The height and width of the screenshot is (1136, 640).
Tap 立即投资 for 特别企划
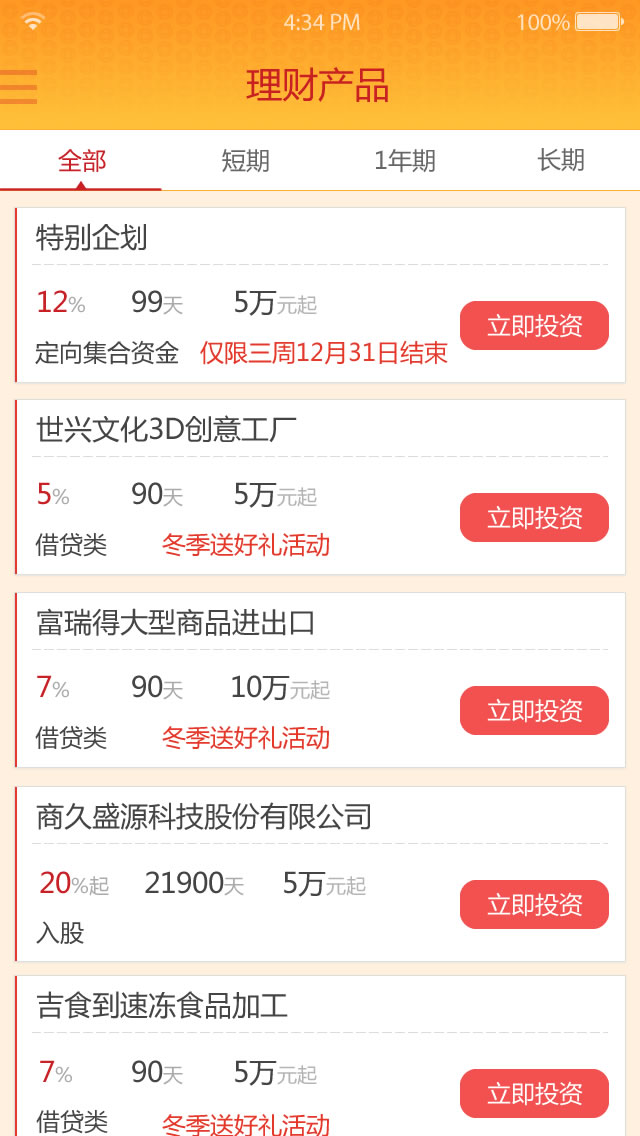(x=534, y=326)
